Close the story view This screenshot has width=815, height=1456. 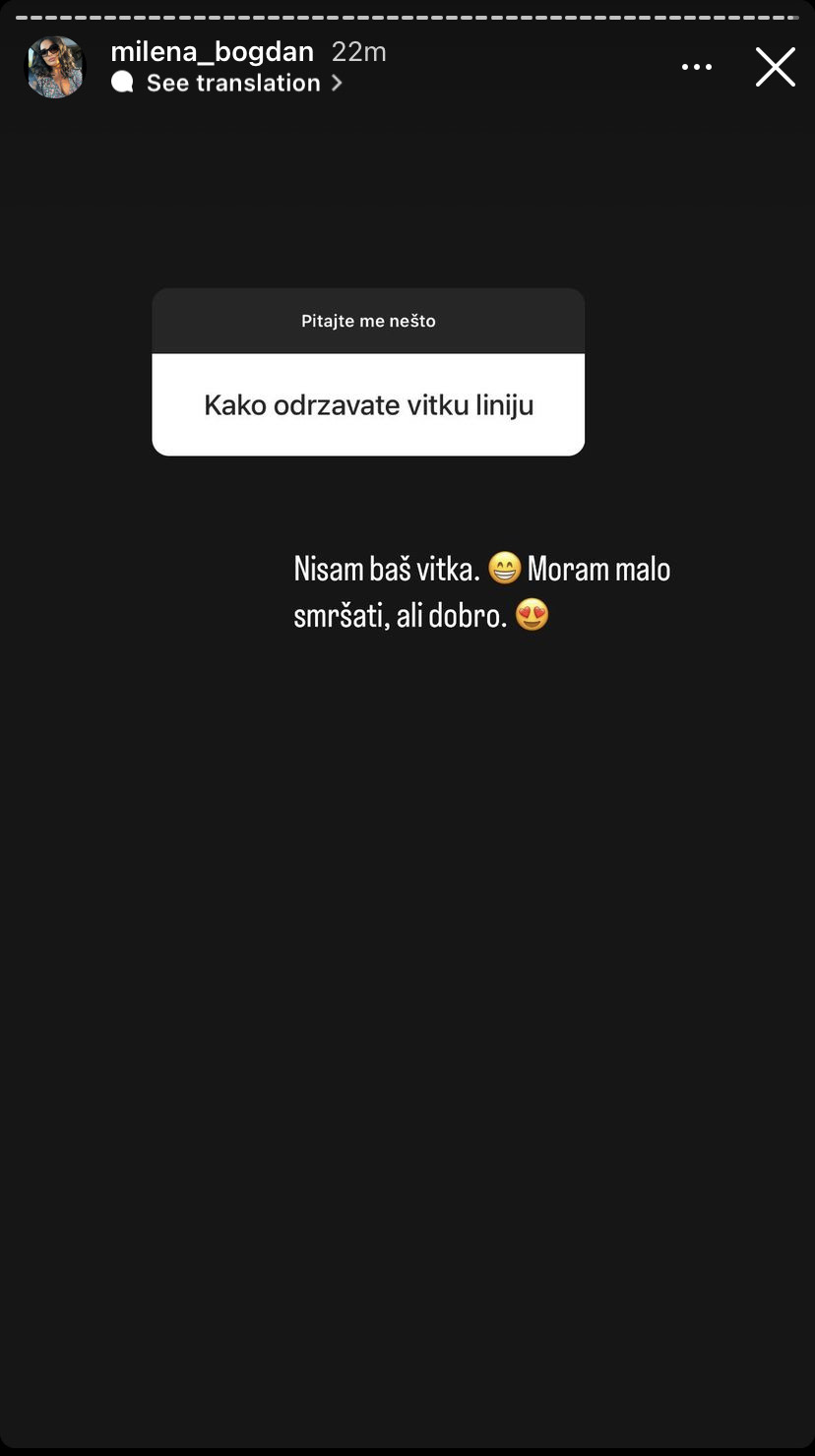[x=776, y=67]
